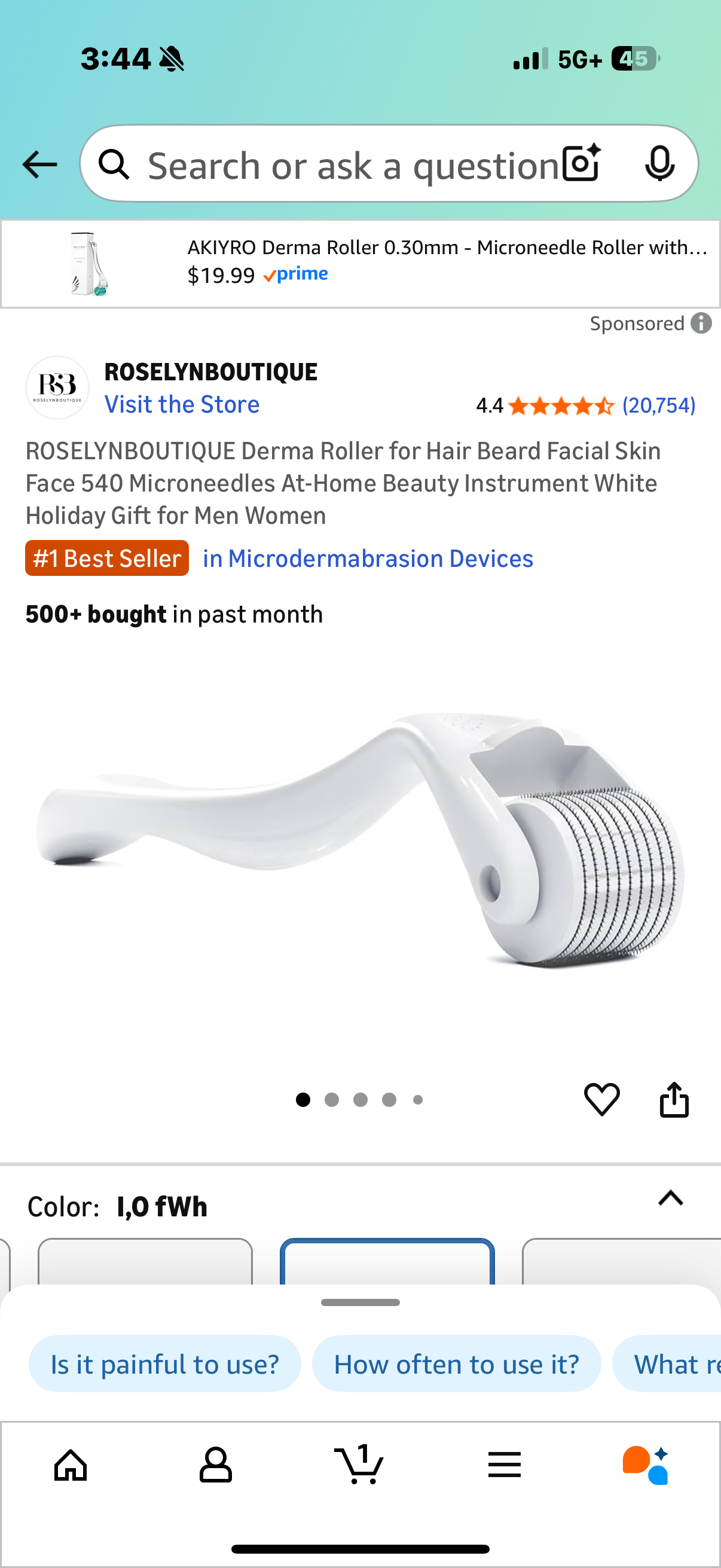Ask "Is it painful to use?"
Viewport: 721px width, 1568px height.
click(165, 1364)
